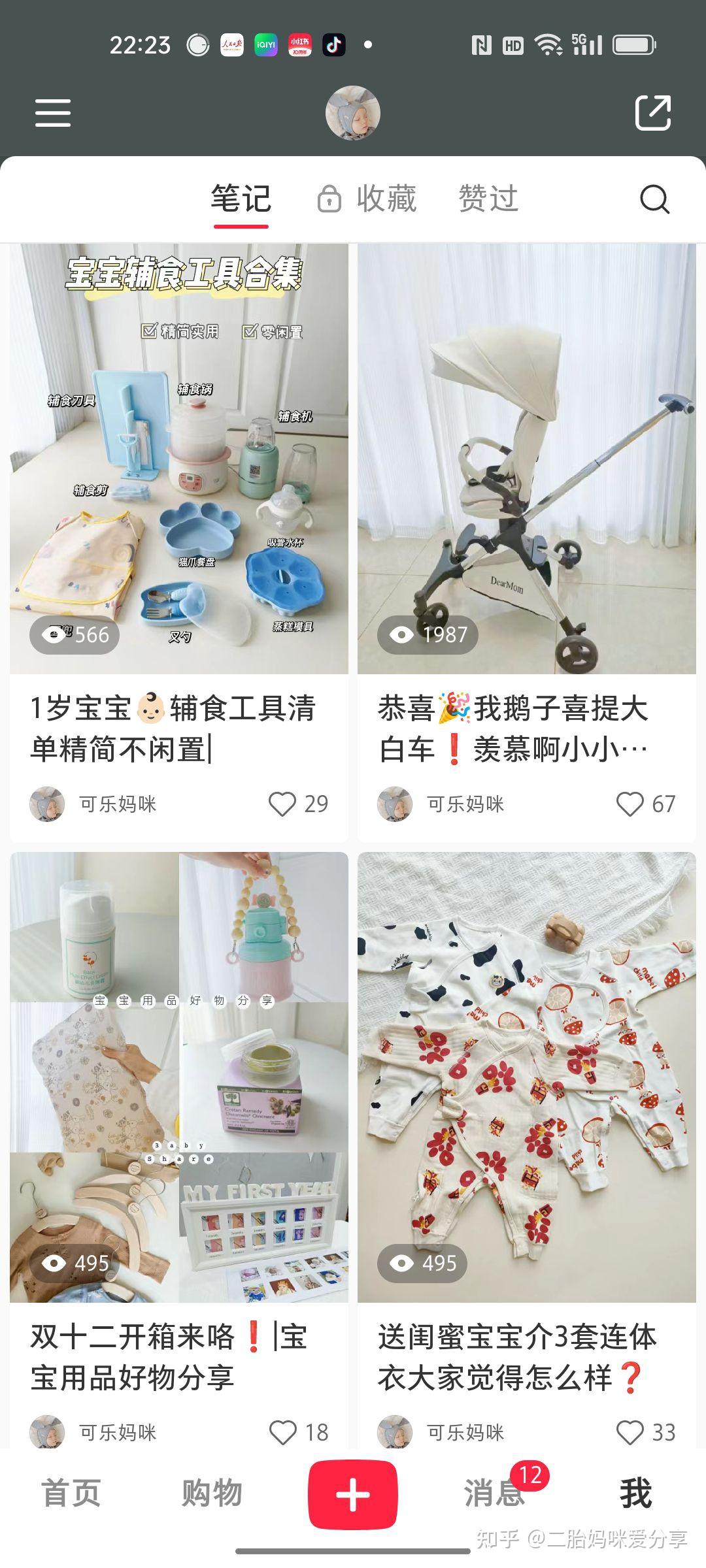
Task: Open the 购物 tab
Action: pos(212,1494)
